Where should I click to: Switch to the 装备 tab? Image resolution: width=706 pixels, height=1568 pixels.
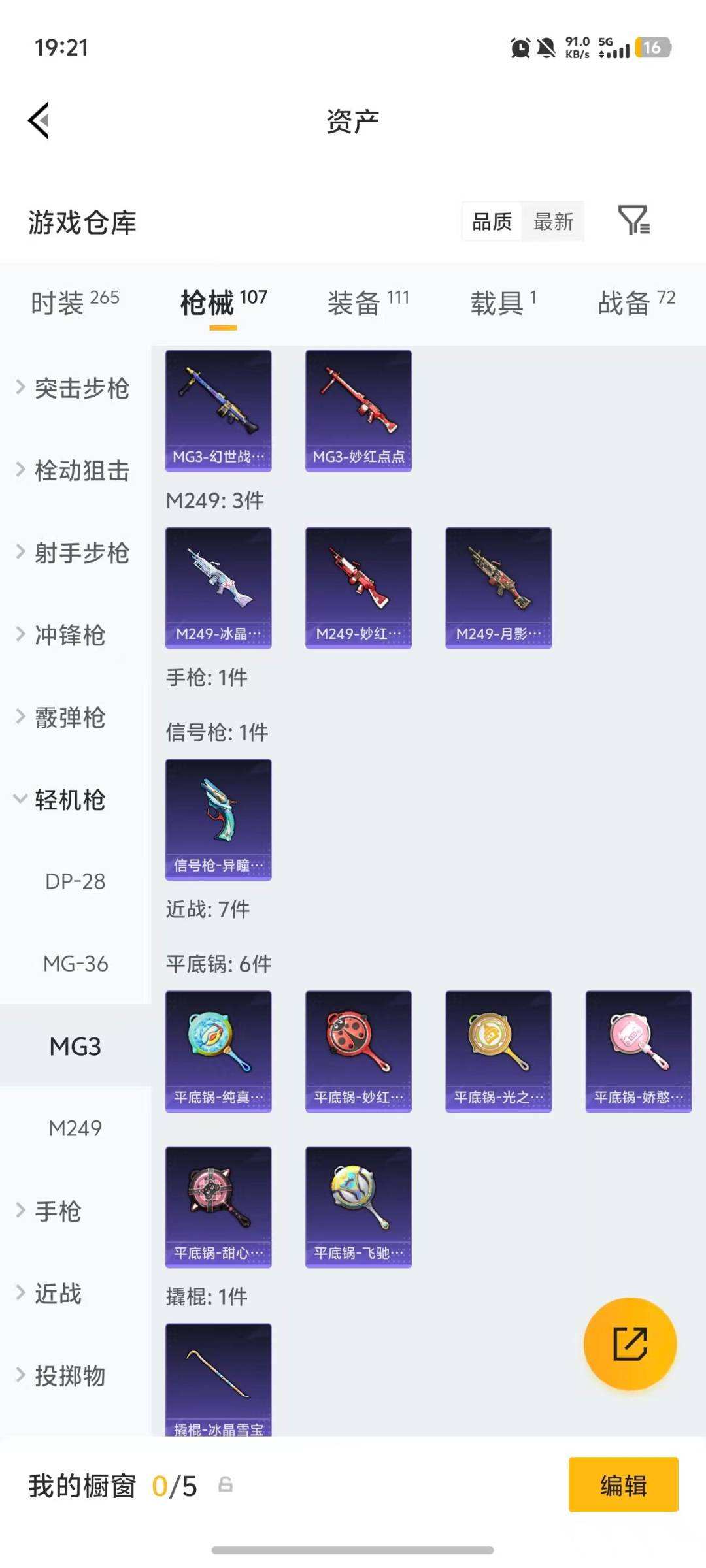coord(367,302)
